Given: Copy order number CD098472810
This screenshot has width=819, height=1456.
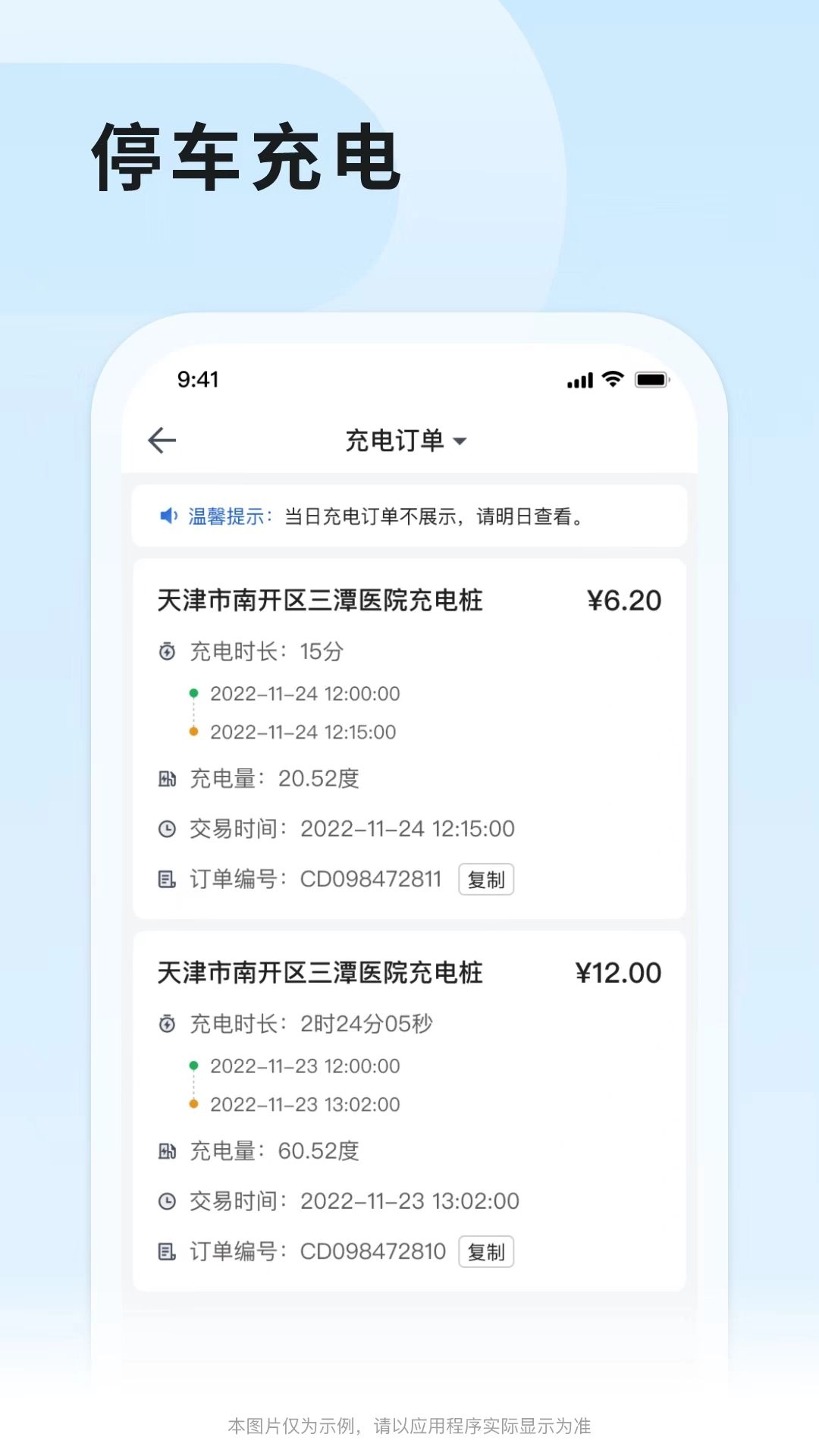Looking at the screenshot, I should [x=487, y=1251].
